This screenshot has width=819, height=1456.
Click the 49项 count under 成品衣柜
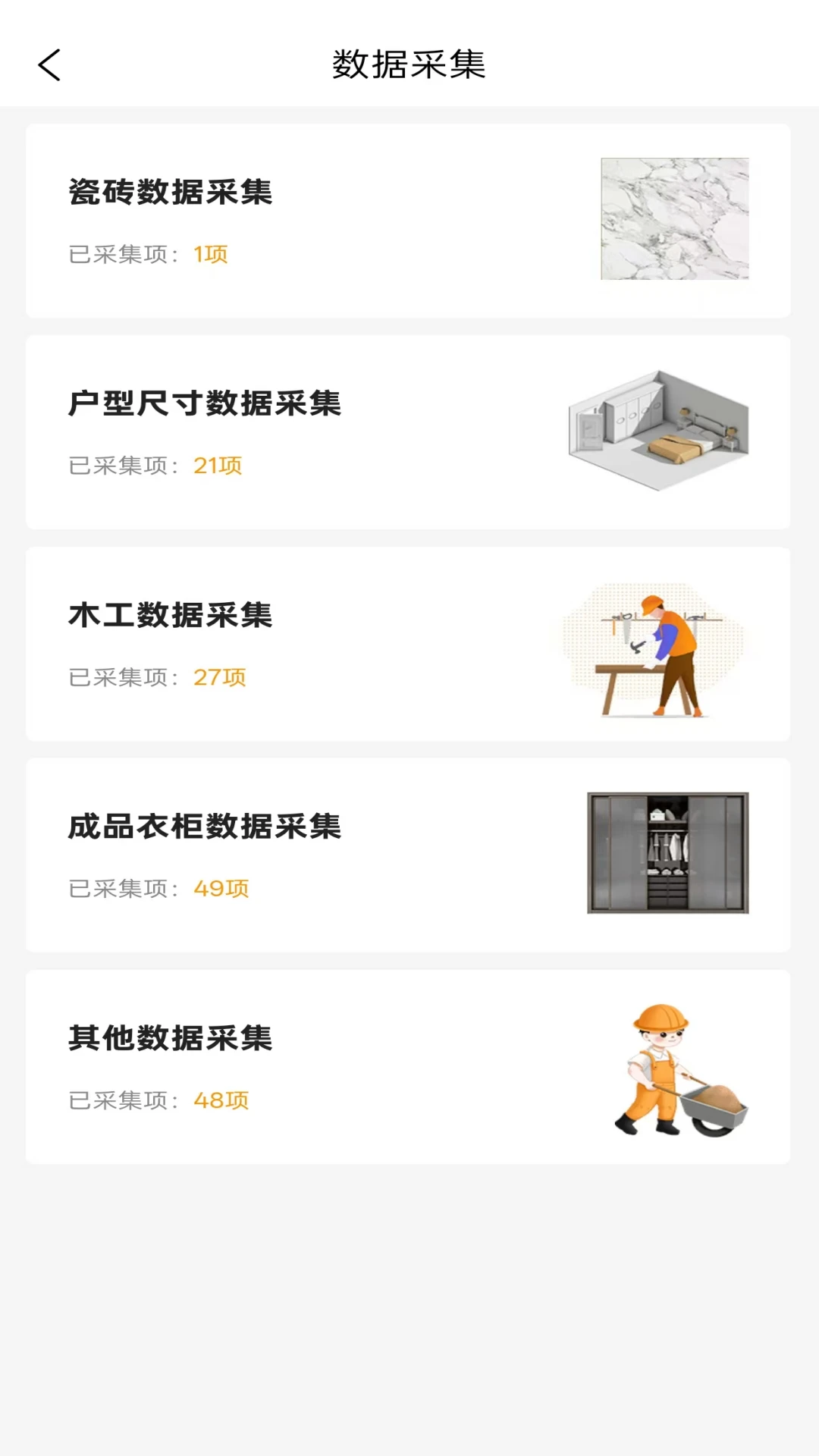(222, 887)
